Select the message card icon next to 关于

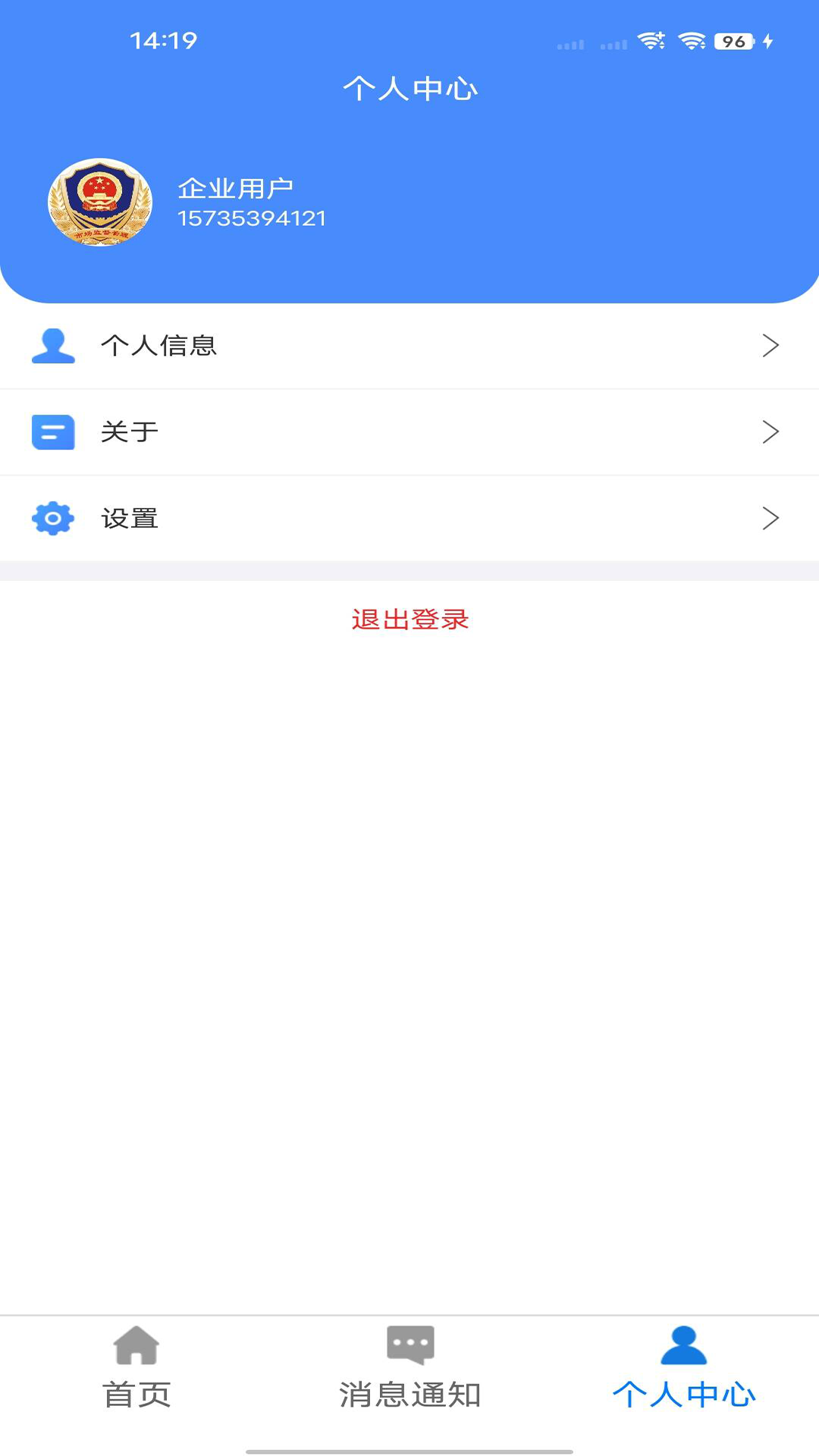(53, 432)
